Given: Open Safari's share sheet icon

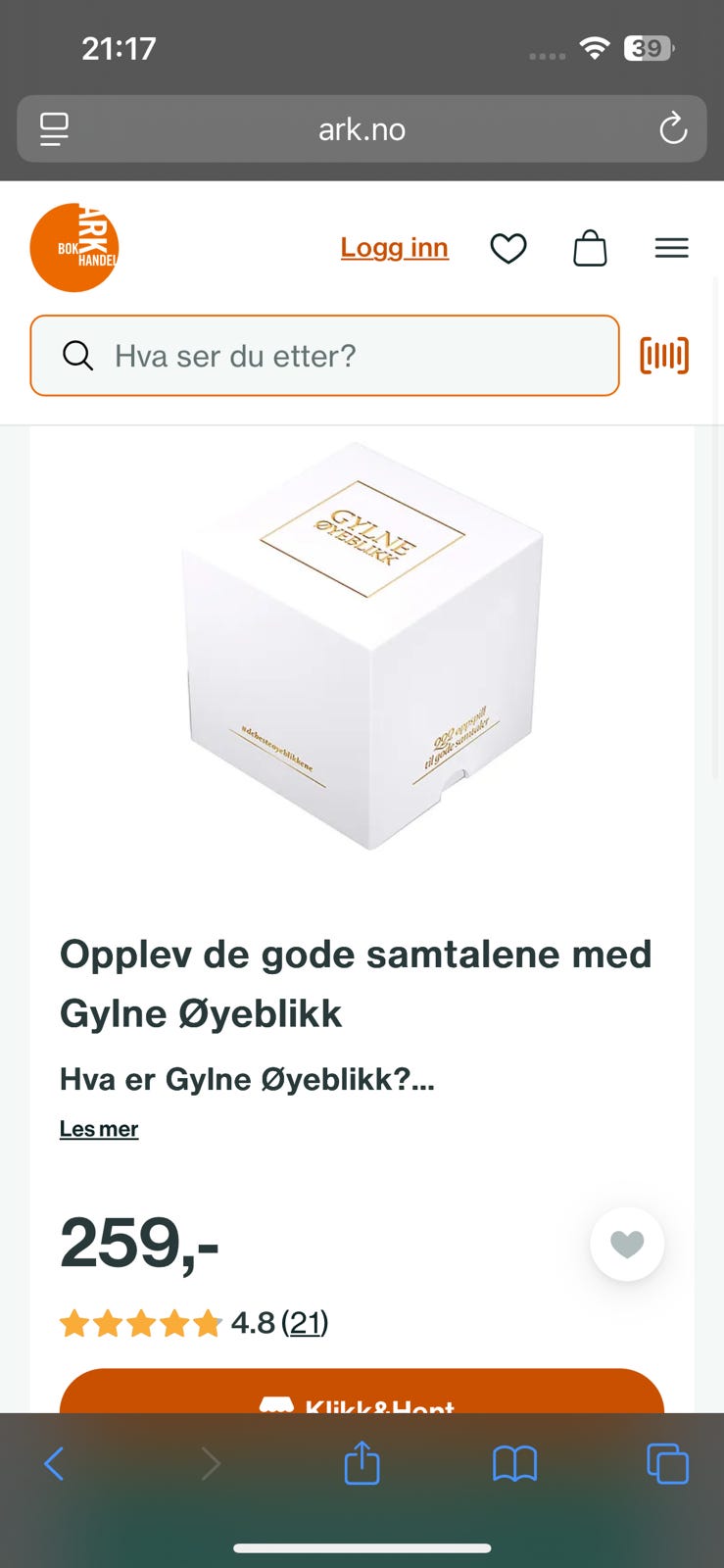Looking at the screenshot, I should [362, 1464].
